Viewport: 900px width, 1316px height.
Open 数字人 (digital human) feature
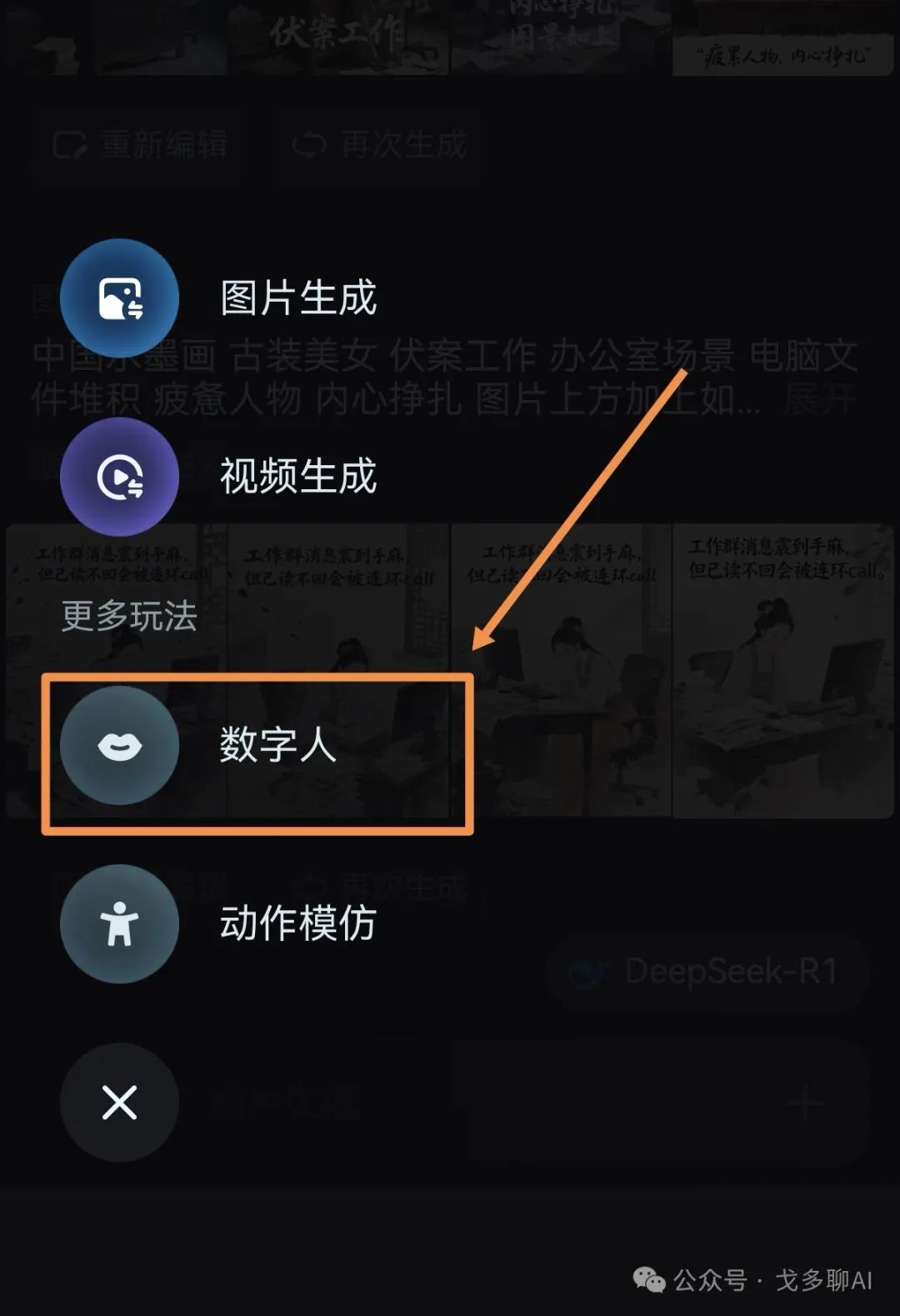tap(119, 745)
